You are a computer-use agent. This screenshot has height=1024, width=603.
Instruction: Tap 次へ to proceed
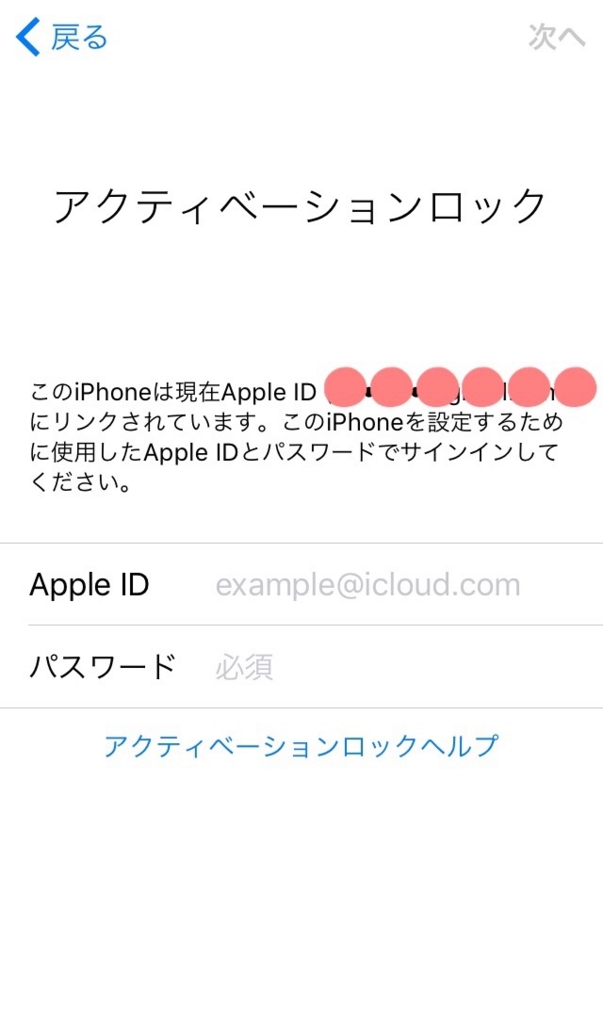(556, 38)
